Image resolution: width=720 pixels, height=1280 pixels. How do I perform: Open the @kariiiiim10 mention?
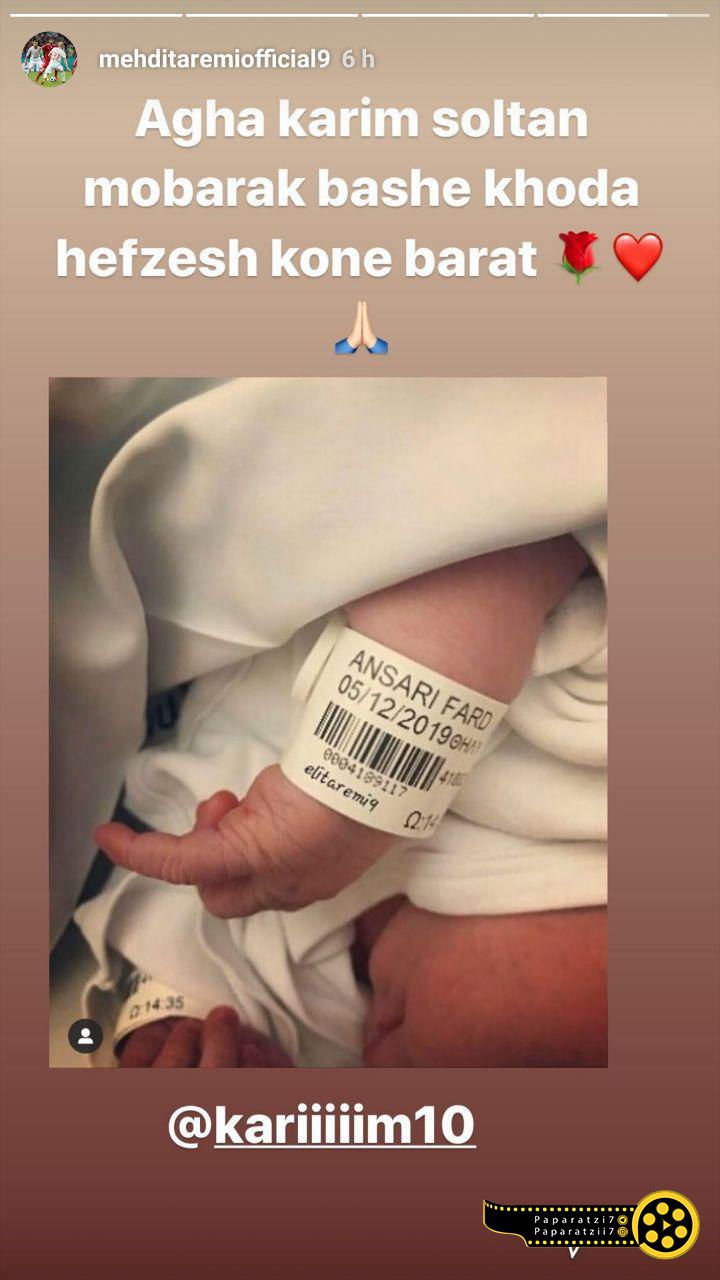[x=321, y=1126]
